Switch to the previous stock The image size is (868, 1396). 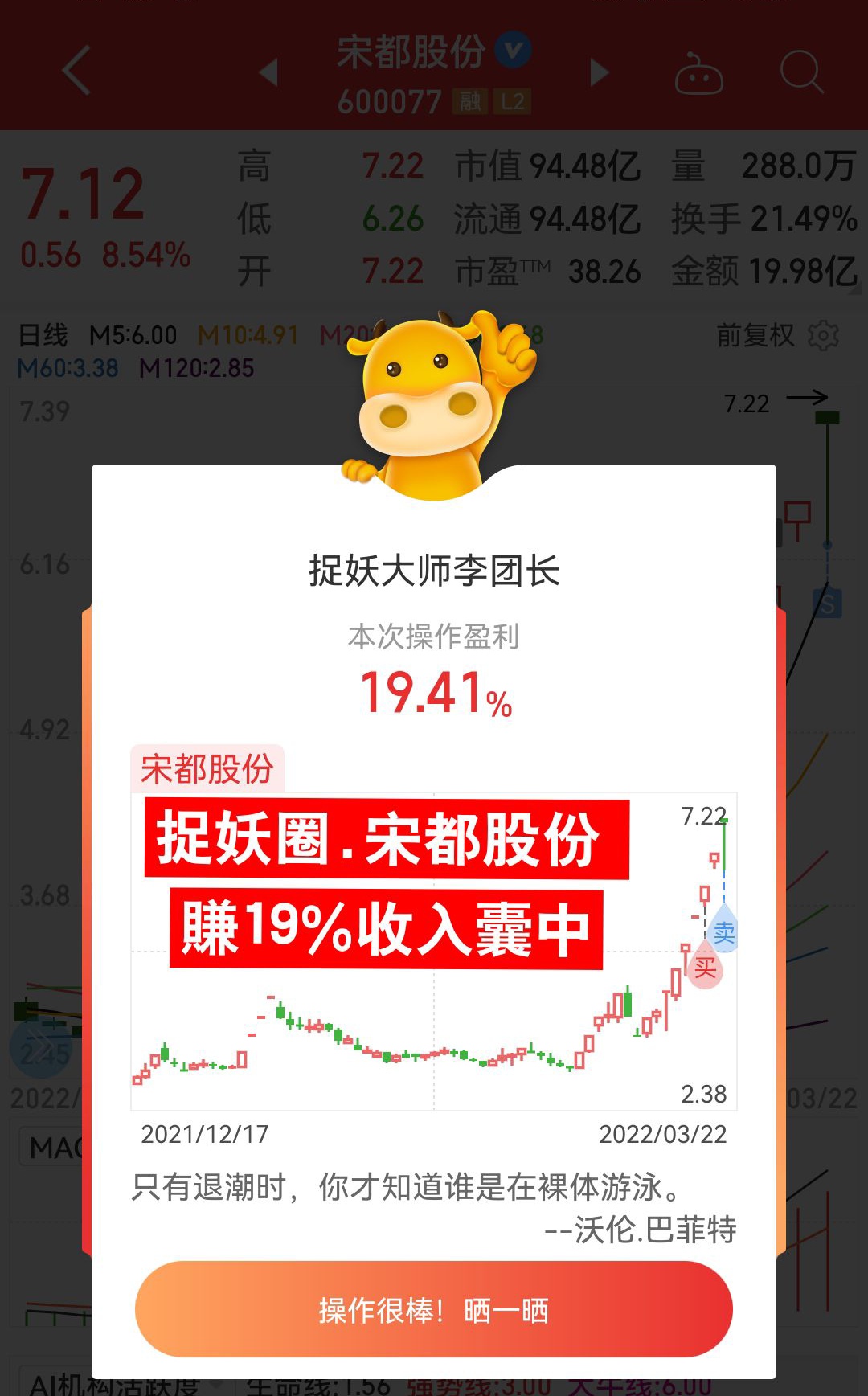click(269, 72)
